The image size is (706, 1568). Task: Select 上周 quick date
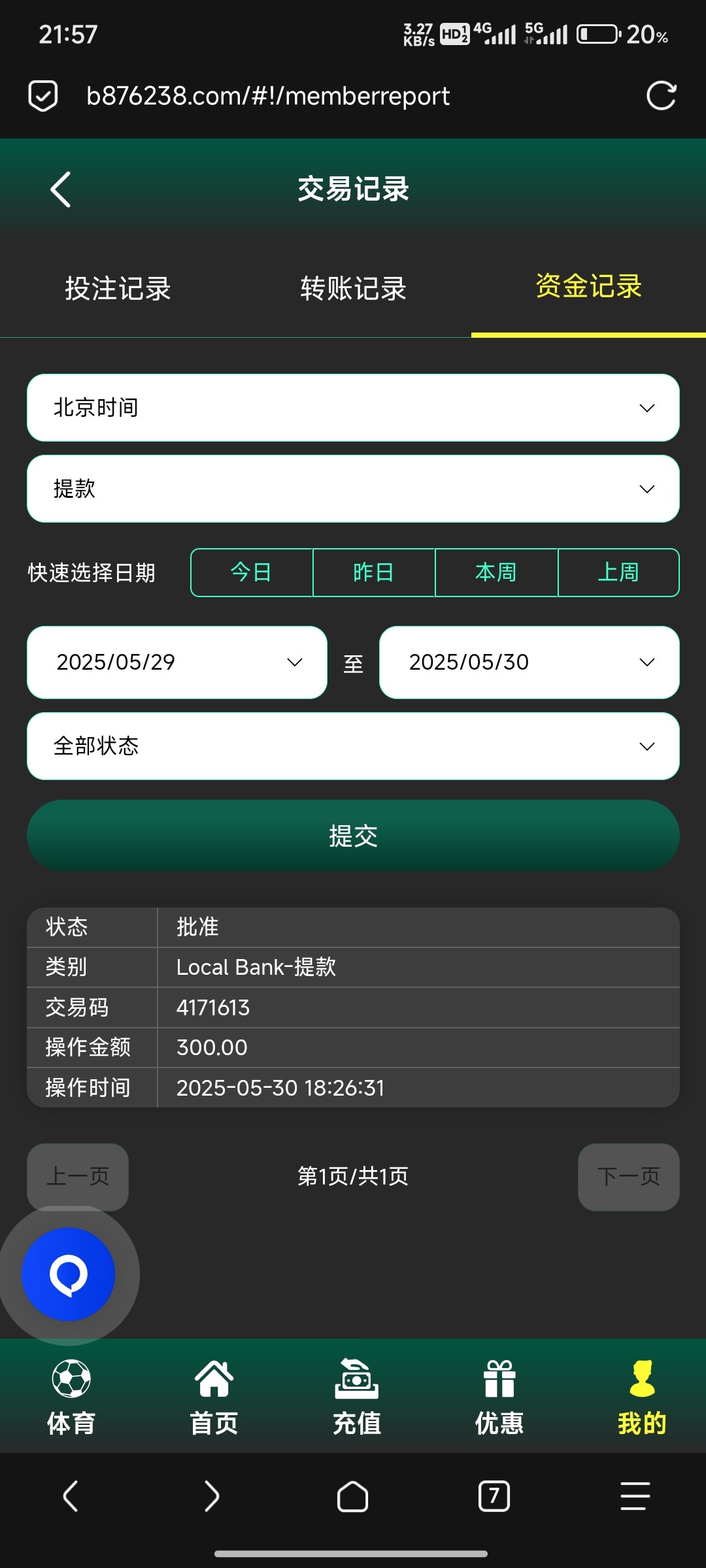coord(618,572)
